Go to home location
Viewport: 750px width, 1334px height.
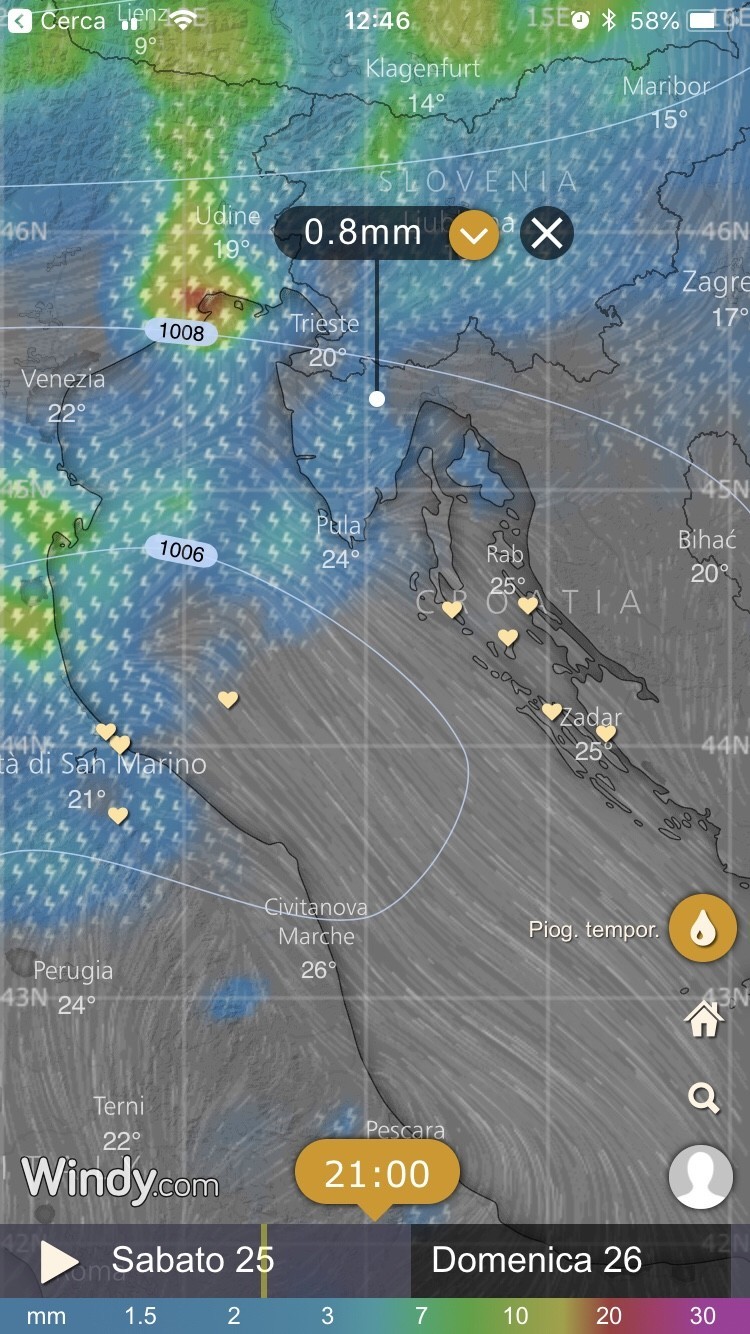(704, 1020)
